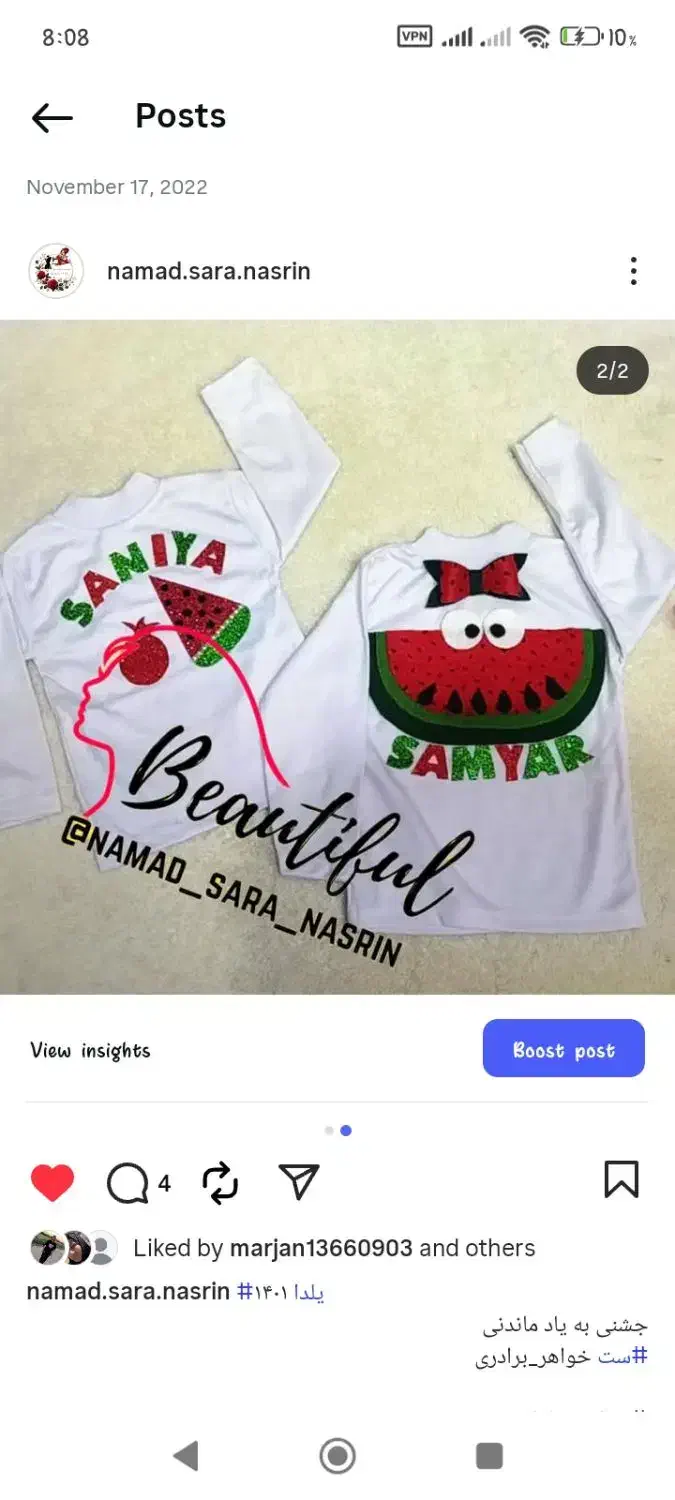Open the post's three-dot options menu
675x1500 pixels.
click(x=633, y=271)
